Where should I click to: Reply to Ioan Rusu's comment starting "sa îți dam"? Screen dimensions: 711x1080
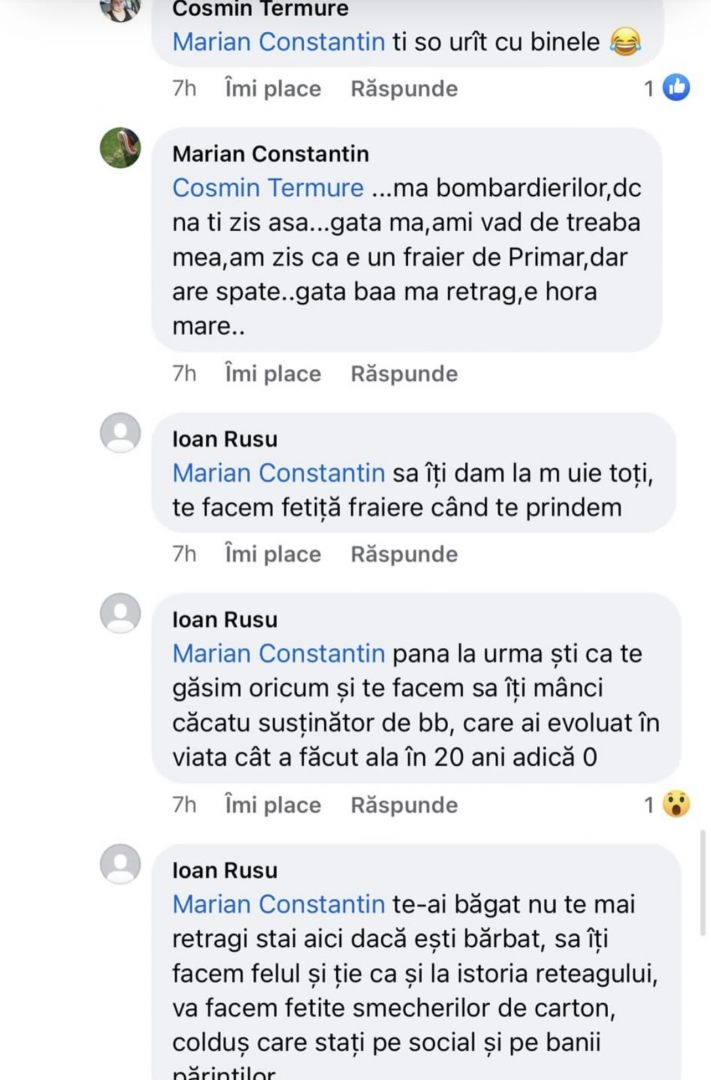tap(404, 554)
